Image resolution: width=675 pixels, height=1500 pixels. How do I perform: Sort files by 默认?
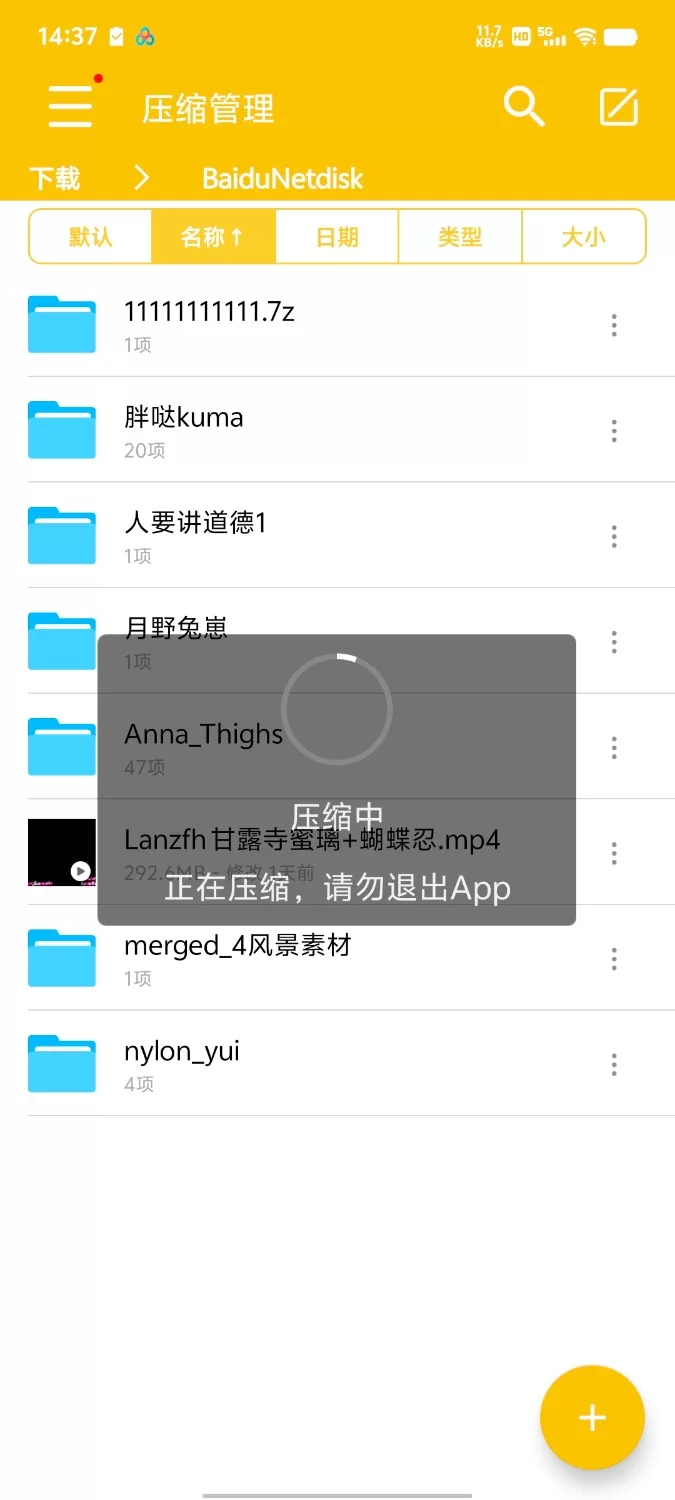[90, 237]
